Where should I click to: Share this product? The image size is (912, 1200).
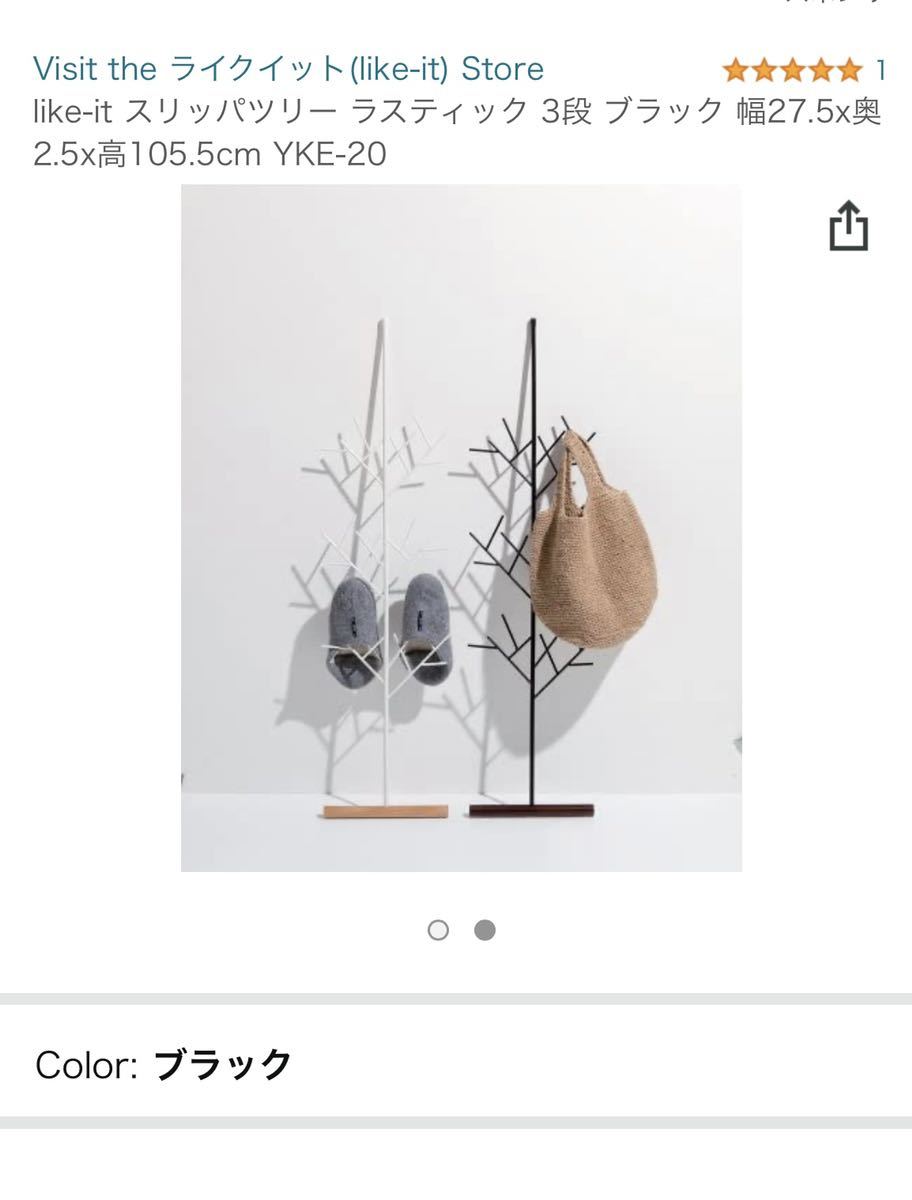pyautogui.click(x=848, y=226)
